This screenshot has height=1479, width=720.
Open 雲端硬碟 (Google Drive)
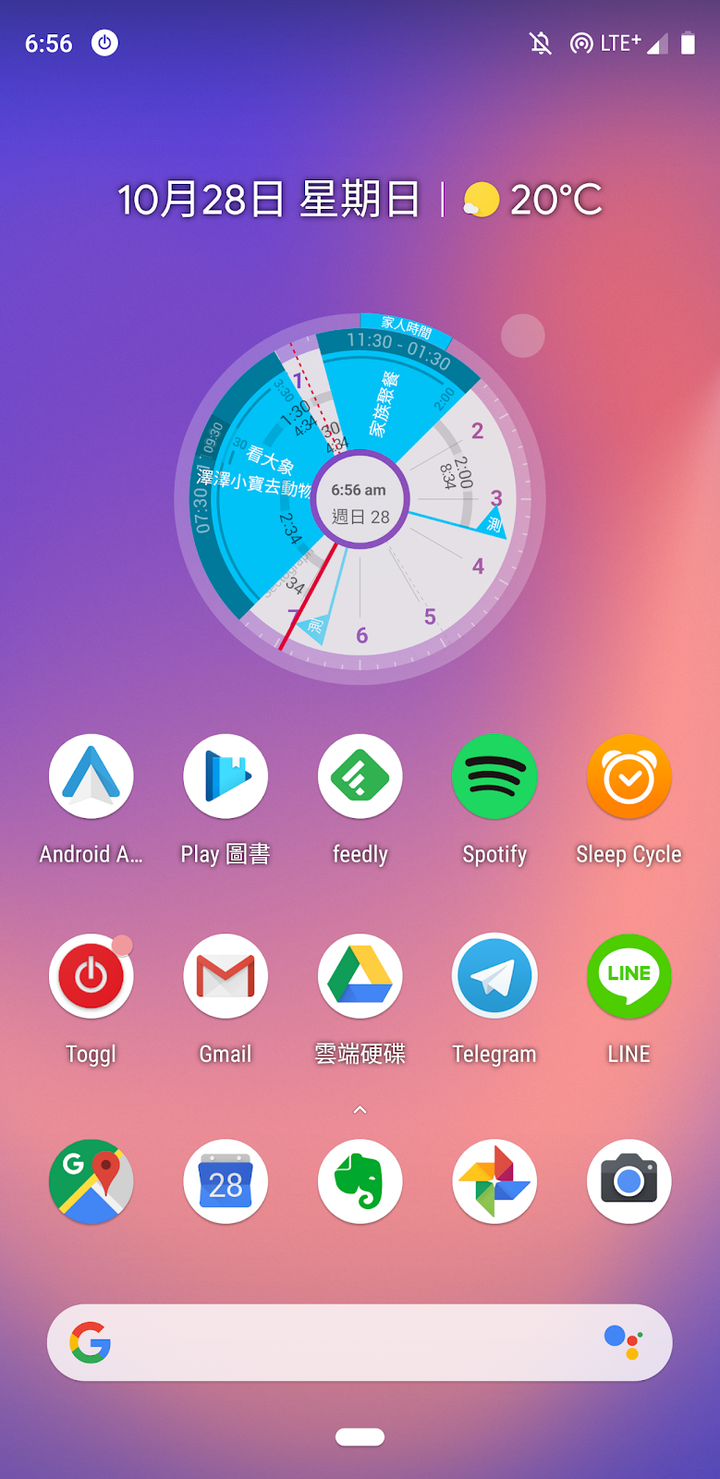click(x=360, y=977)
